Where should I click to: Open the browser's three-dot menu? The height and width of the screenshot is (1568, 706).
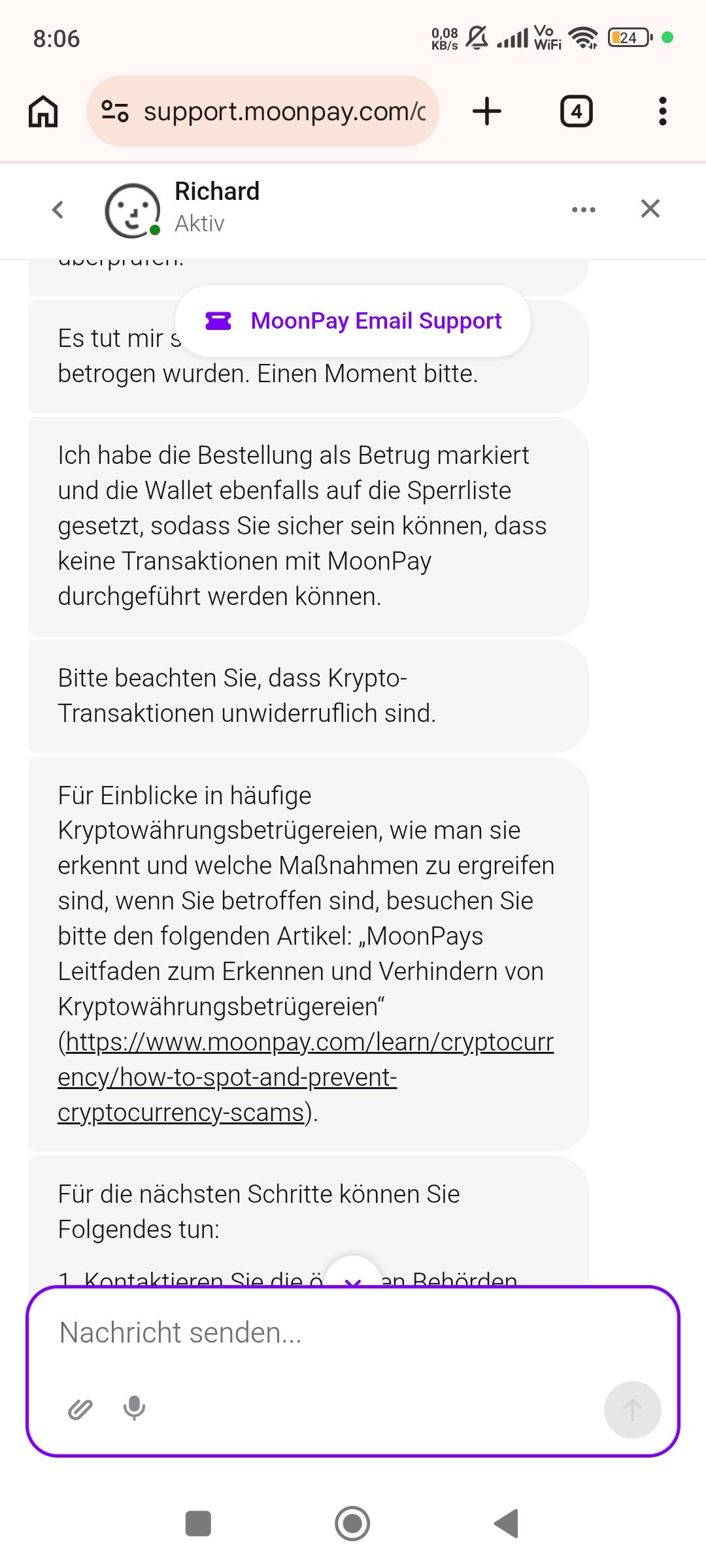tap(662, 111)
